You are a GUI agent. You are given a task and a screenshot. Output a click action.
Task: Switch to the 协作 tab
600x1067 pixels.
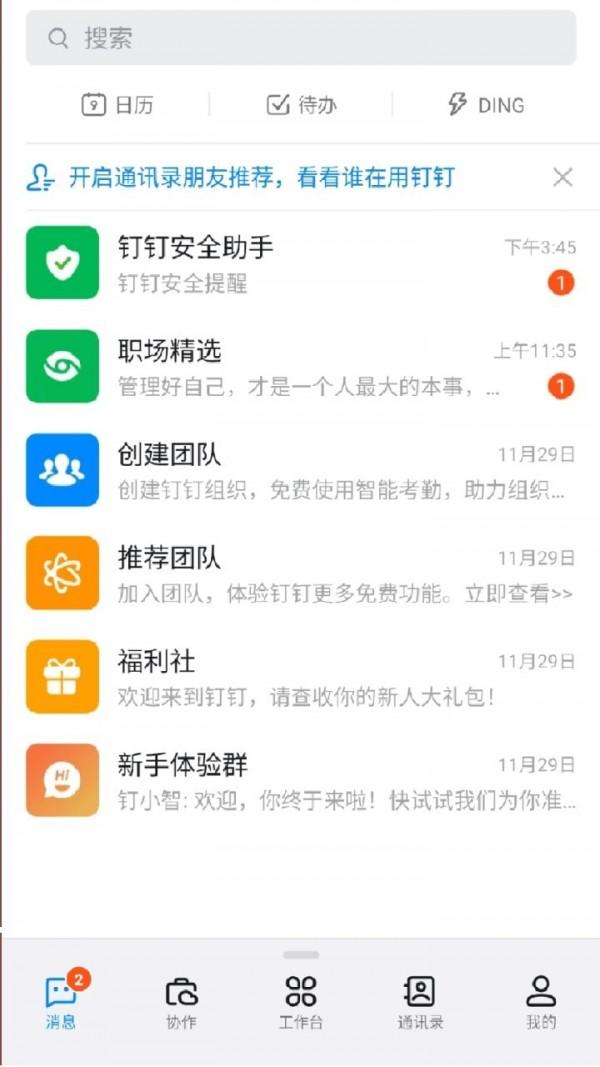(181, 1002)
